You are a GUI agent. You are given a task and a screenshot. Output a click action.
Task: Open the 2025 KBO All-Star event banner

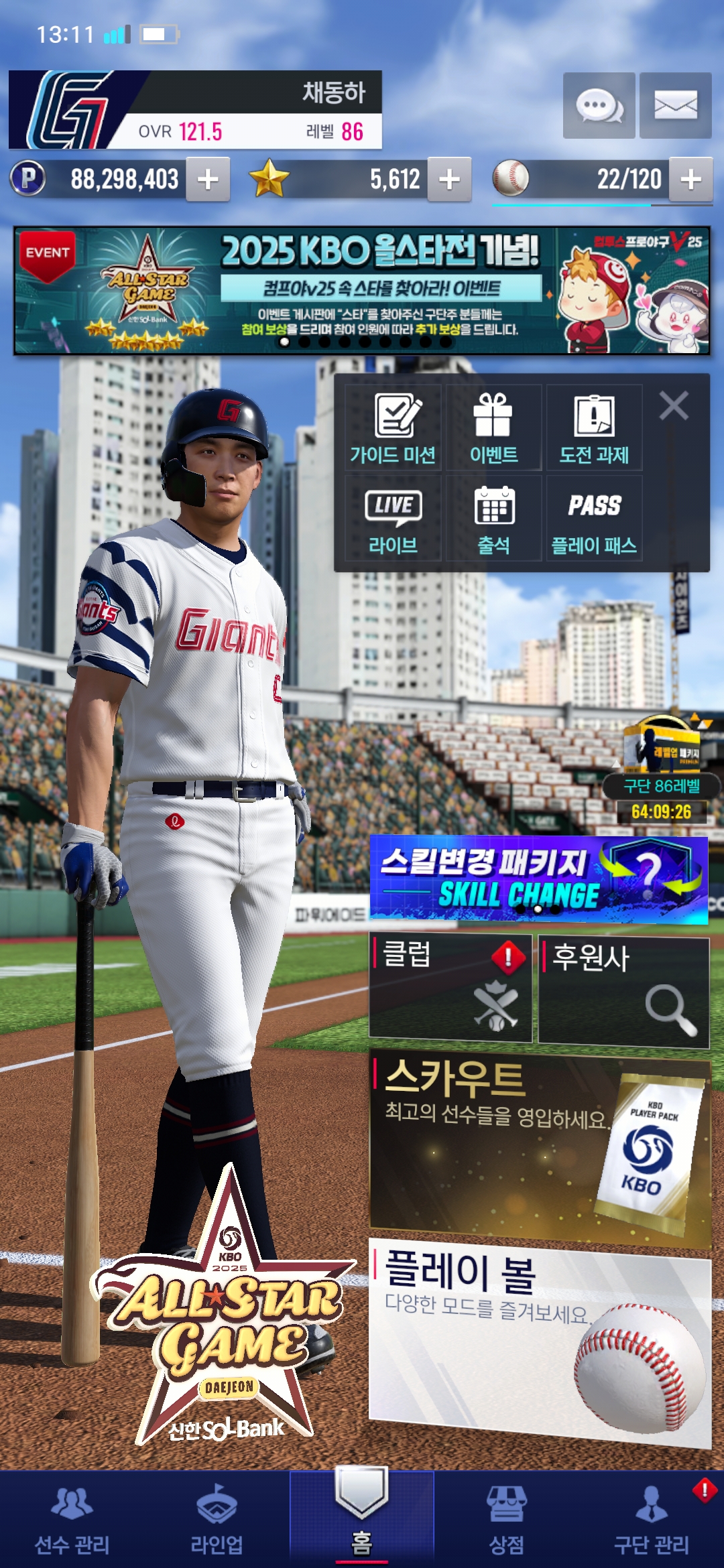pyautogui.click(x=362, y=290)
